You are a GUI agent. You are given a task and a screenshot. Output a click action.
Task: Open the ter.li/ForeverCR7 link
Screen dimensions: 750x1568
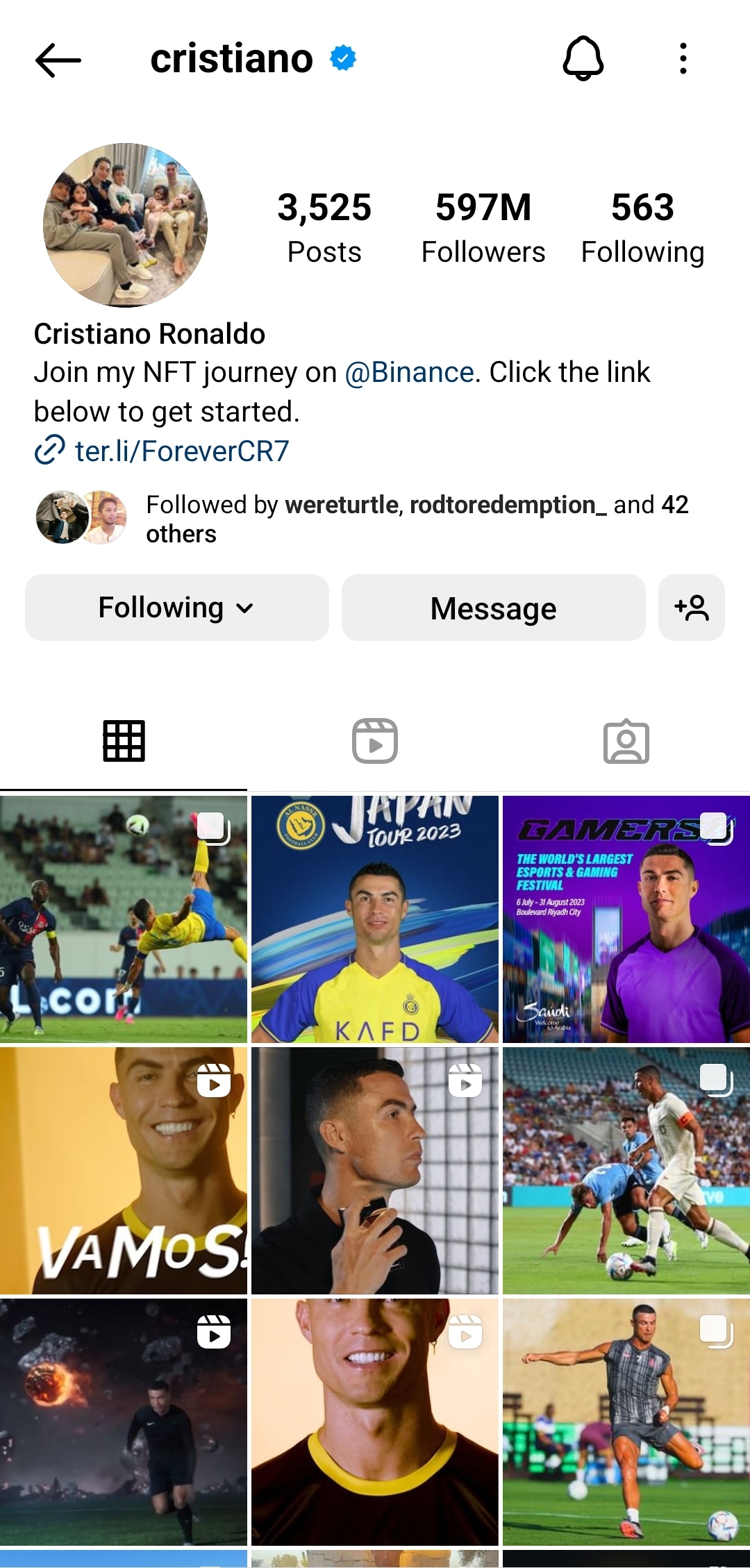(x=181, y=451)
